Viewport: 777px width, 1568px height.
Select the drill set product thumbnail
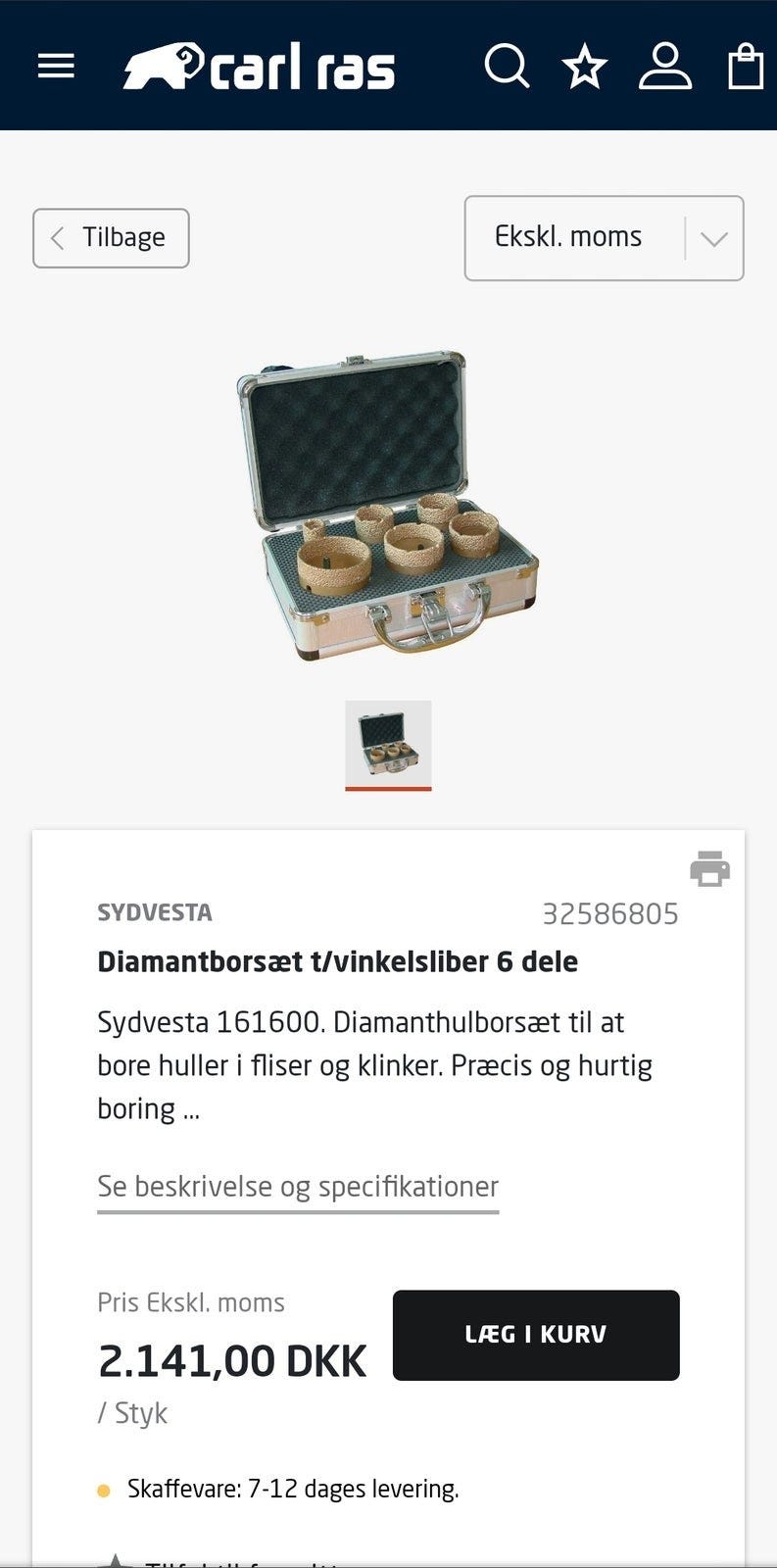pos(388,745)
